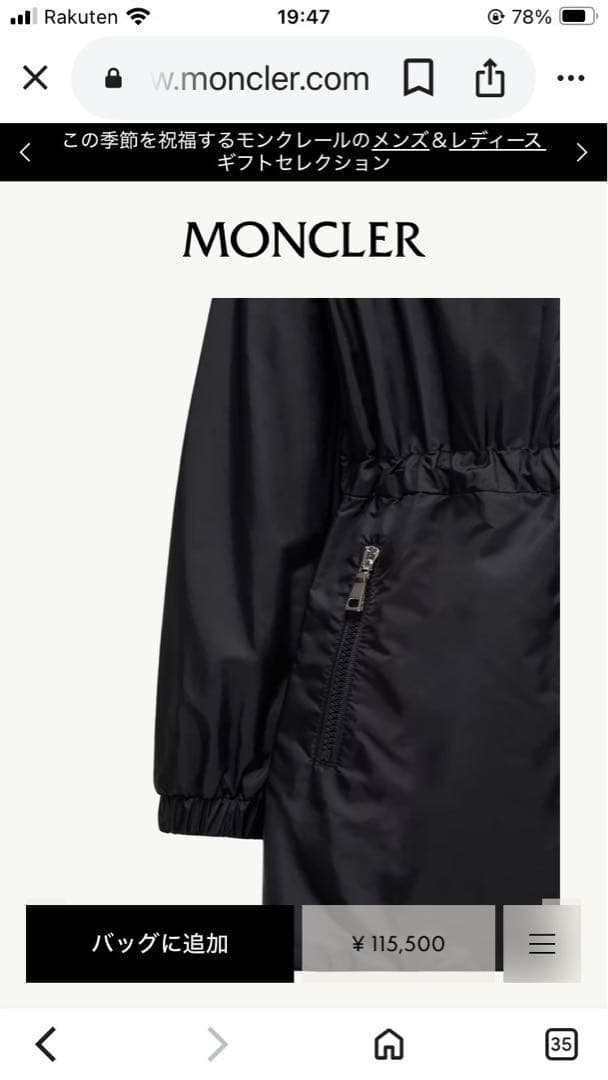Go to browser home
The width and height of the screenshot is (608, 1080).
point(389,1044)
